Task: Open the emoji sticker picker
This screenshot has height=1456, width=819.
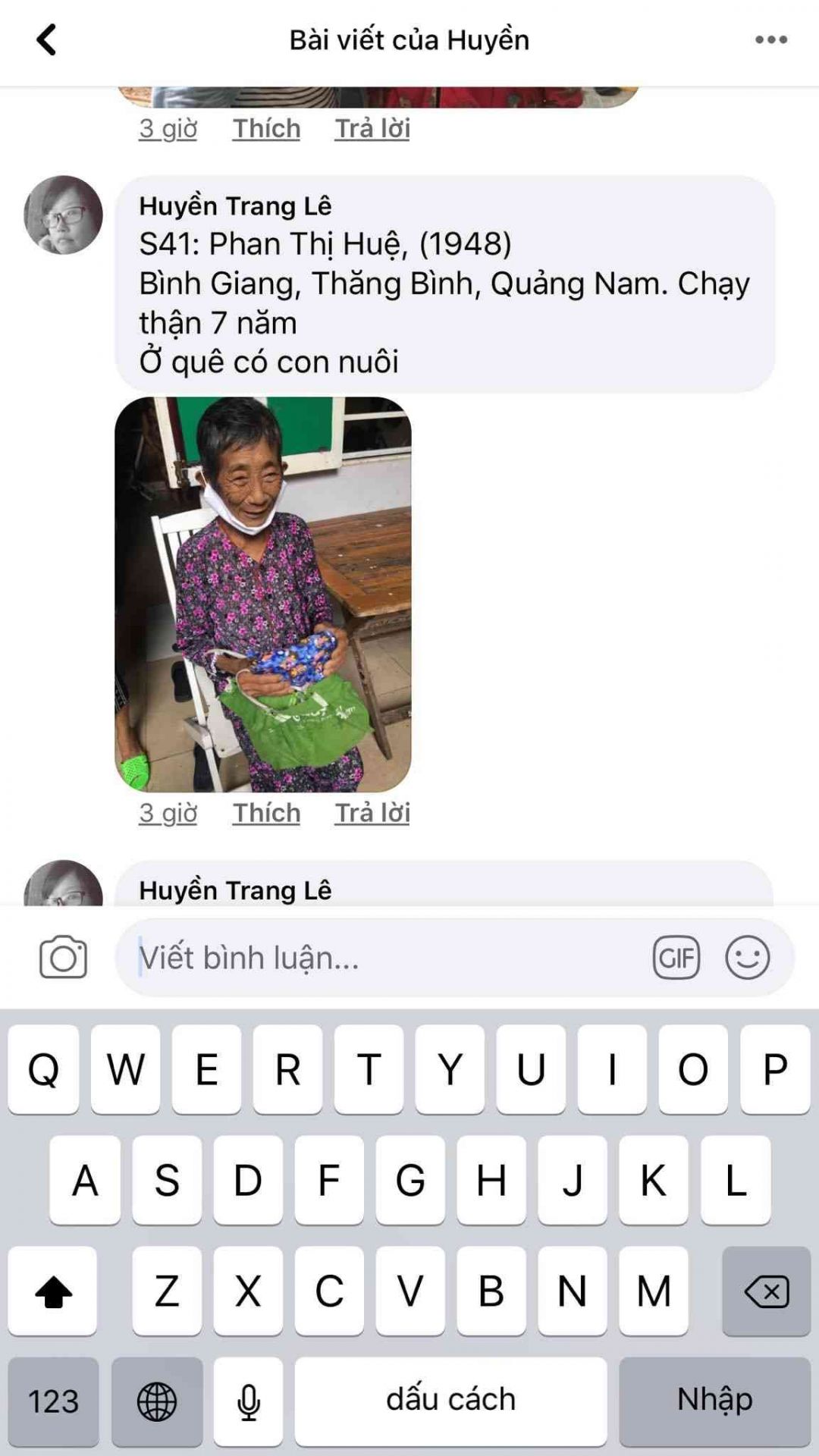Action: pos(747,958)
